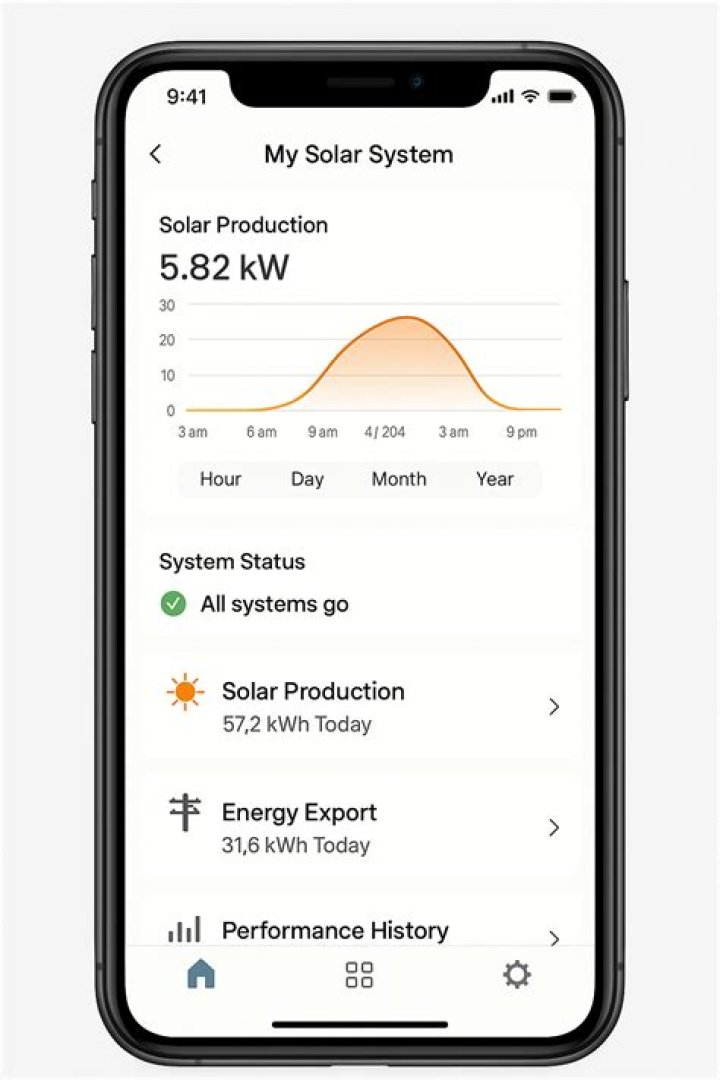Click the power line icon for Energy Export
The image size is (720, 1080).
click(187, 812)
